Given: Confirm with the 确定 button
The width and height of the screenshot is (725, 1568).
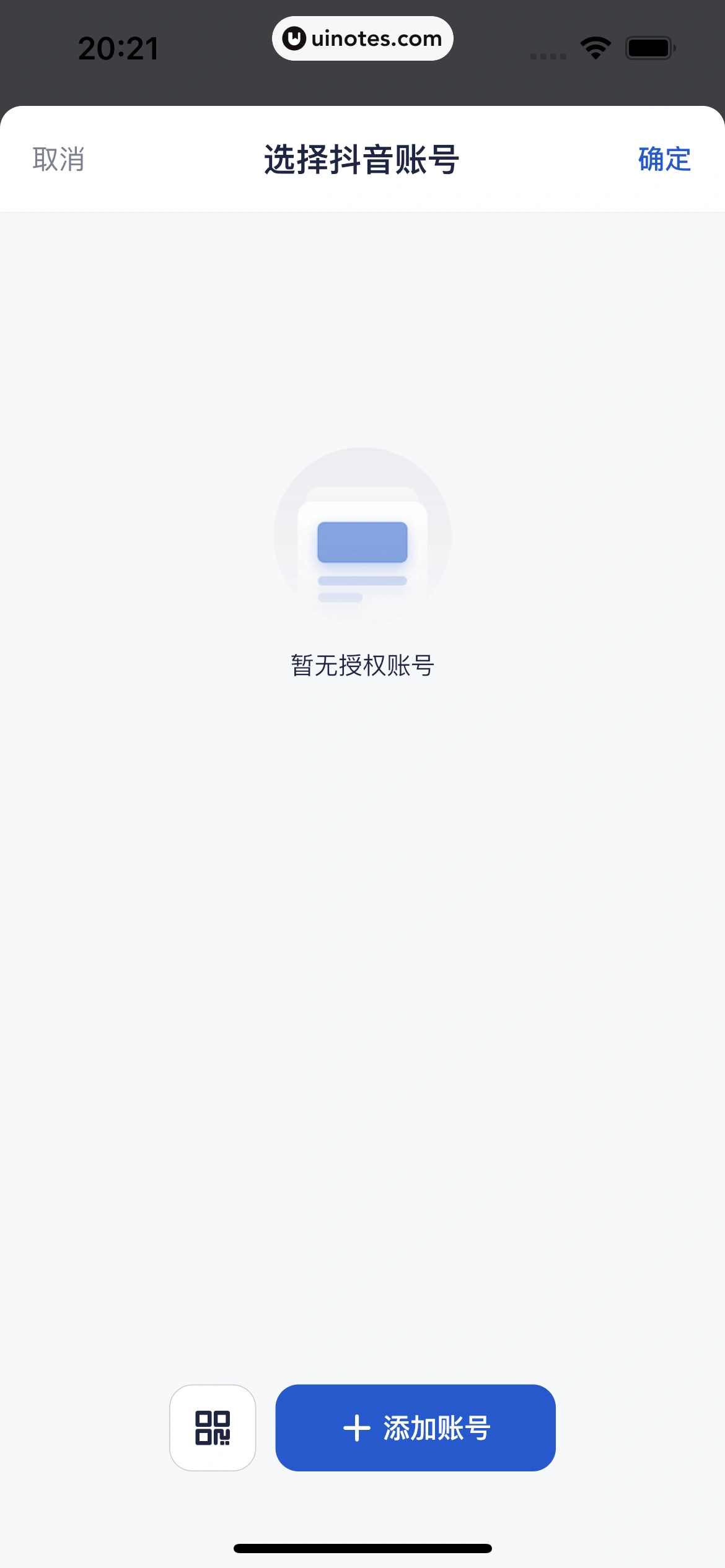Looking at the screenshot, I should pos(664,159).
